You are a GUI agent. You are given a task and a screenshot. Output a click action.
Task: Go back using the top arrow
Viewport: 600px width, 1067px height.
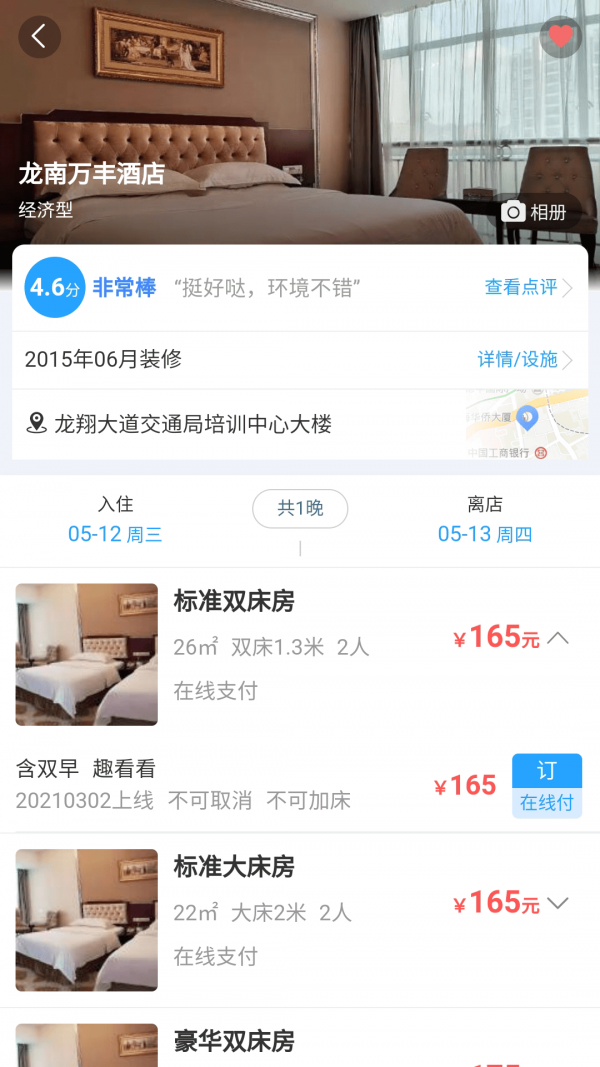pos(39,37)
